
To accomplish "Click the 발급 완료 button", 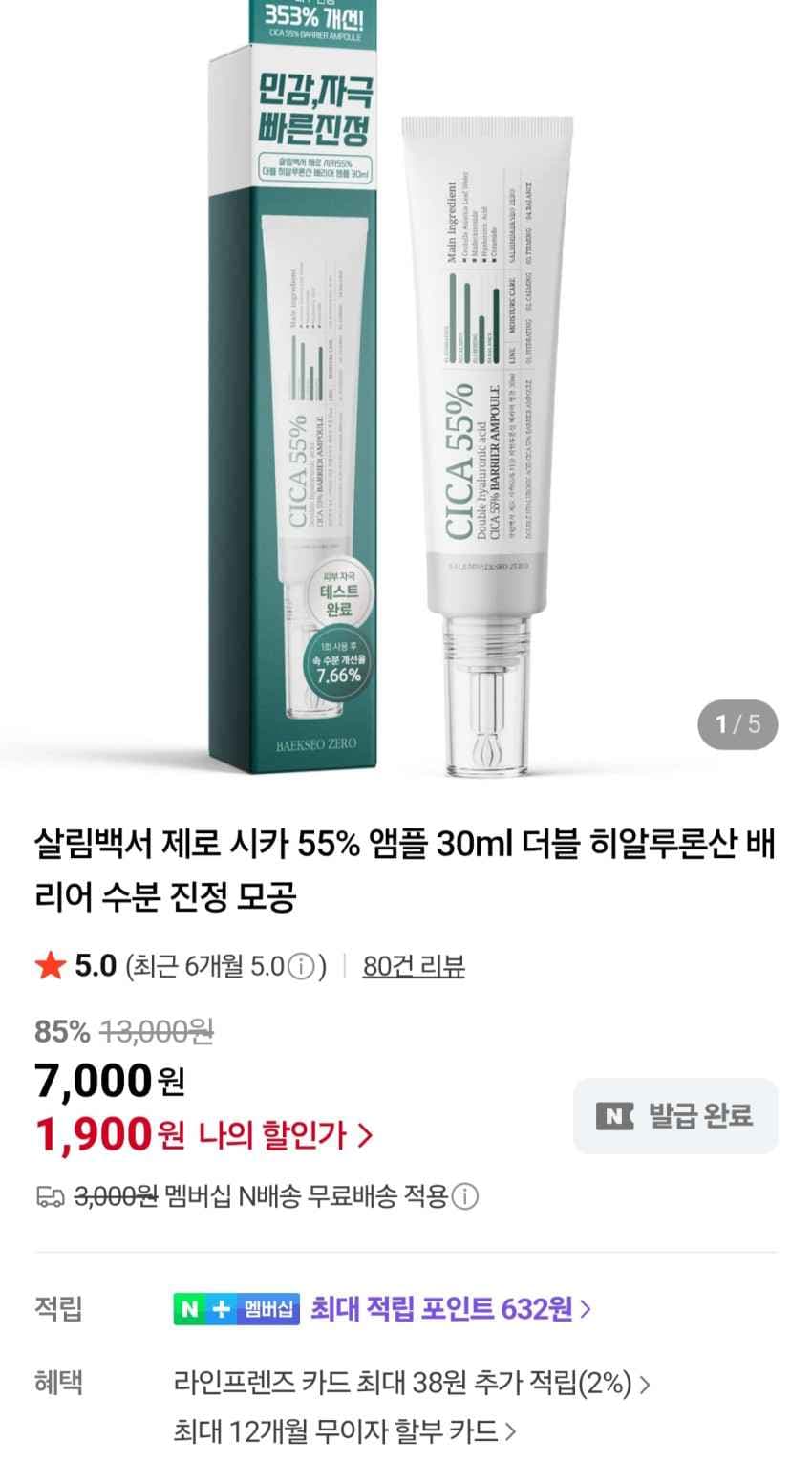I will coord(674,1115).
